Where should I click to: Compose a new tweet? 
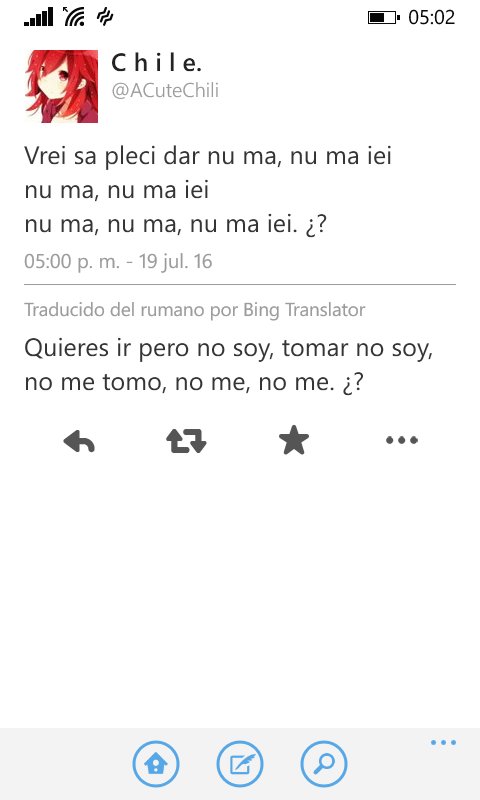(240, 764)
